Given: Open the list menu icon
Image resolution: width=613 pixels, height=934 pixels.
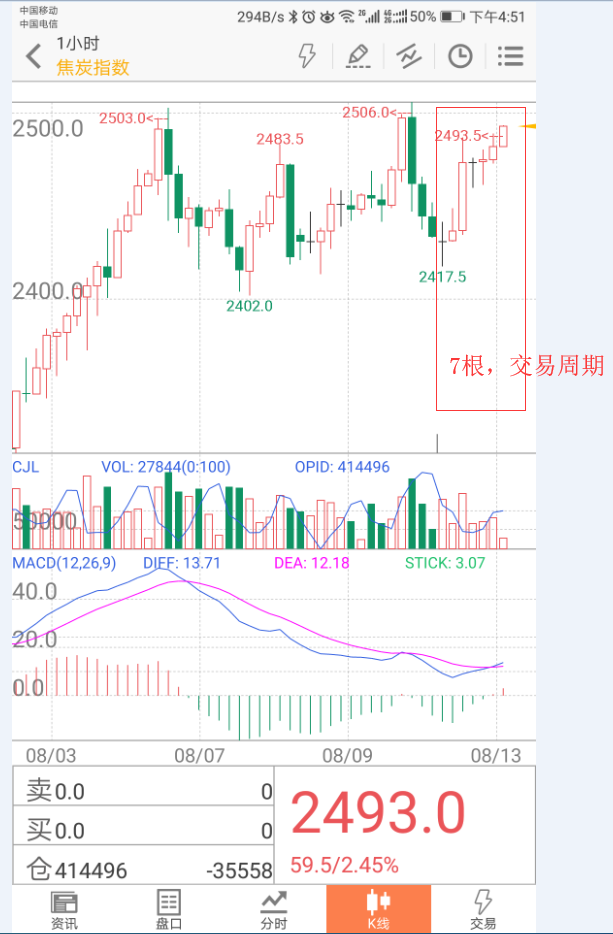Looking at the screenshot, I should pyautogui.click(x=510, y=56).
